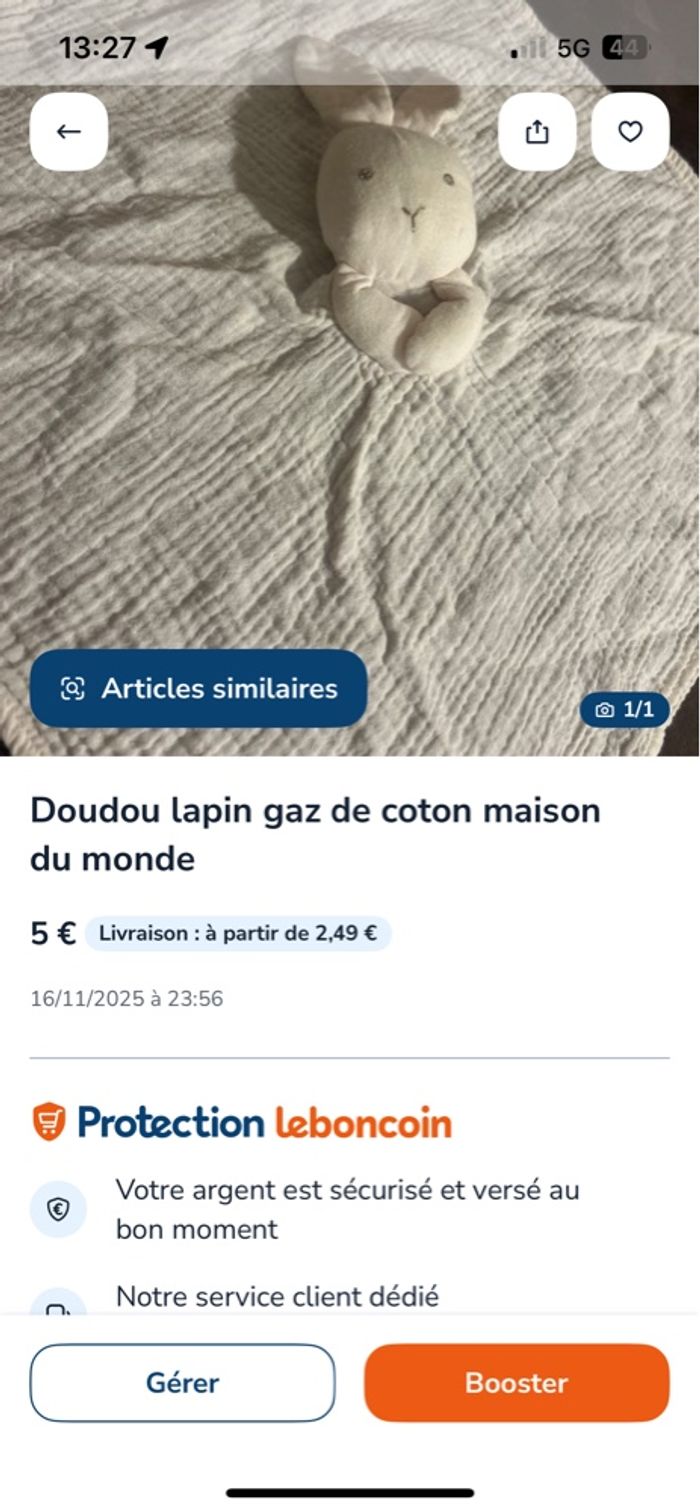Tap Gérer to manage the ad
This screenshot has height=1512, width=700.
[x=182, y=1383]
